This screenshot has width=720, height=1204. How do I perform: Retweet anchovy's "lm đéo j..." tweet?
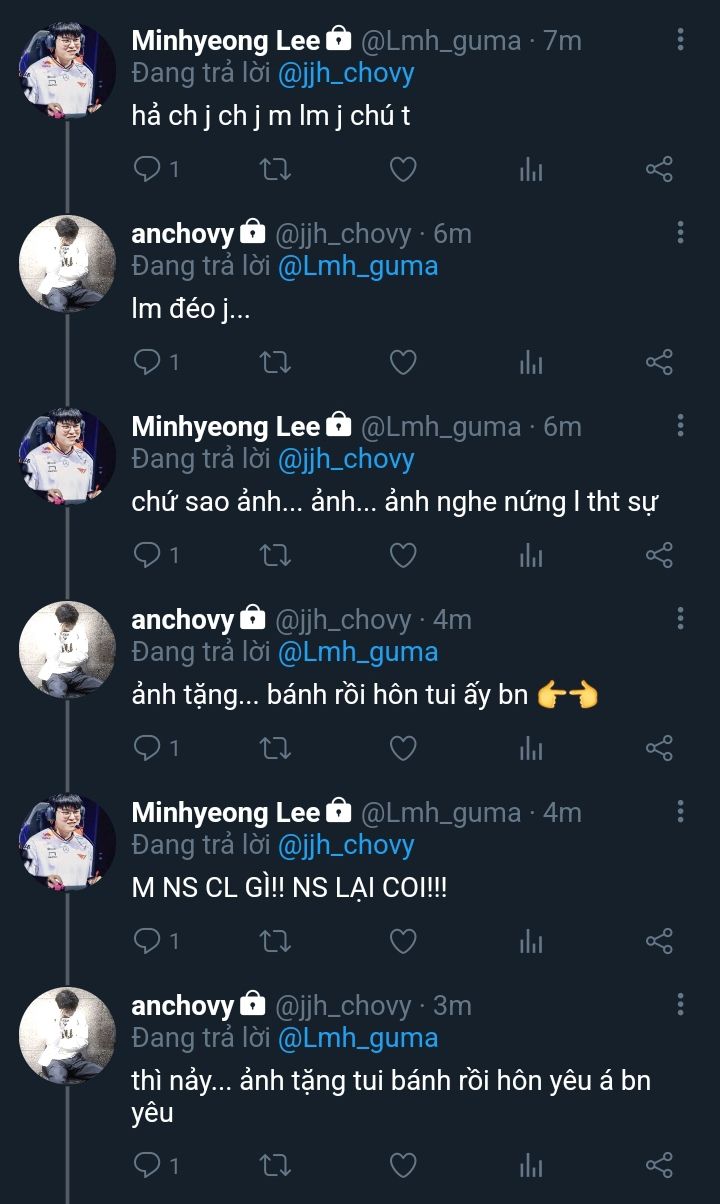click(275, 362)
